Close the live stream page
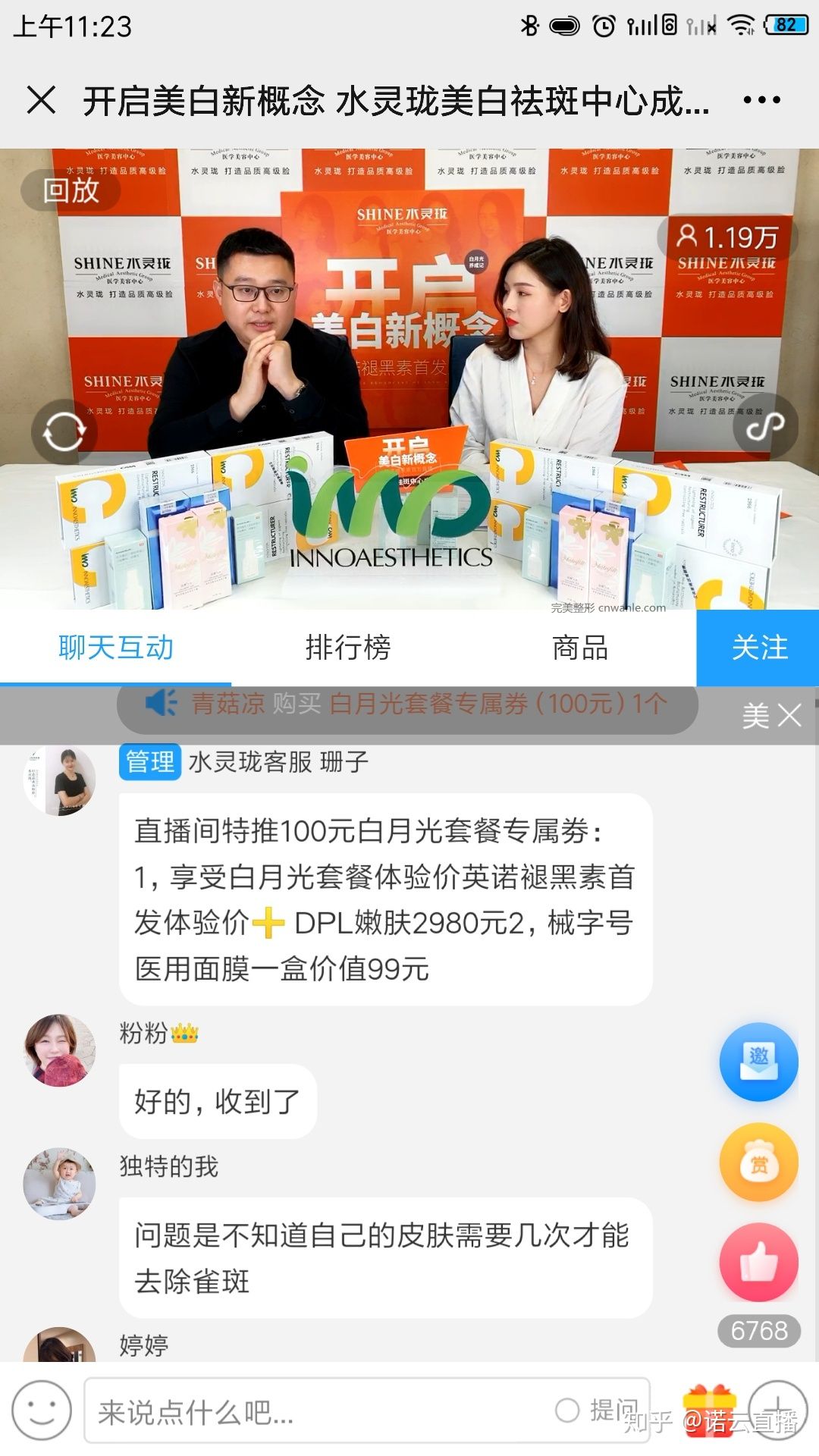819x1456 pixels. pyautogui.click(x=41, y=100)
